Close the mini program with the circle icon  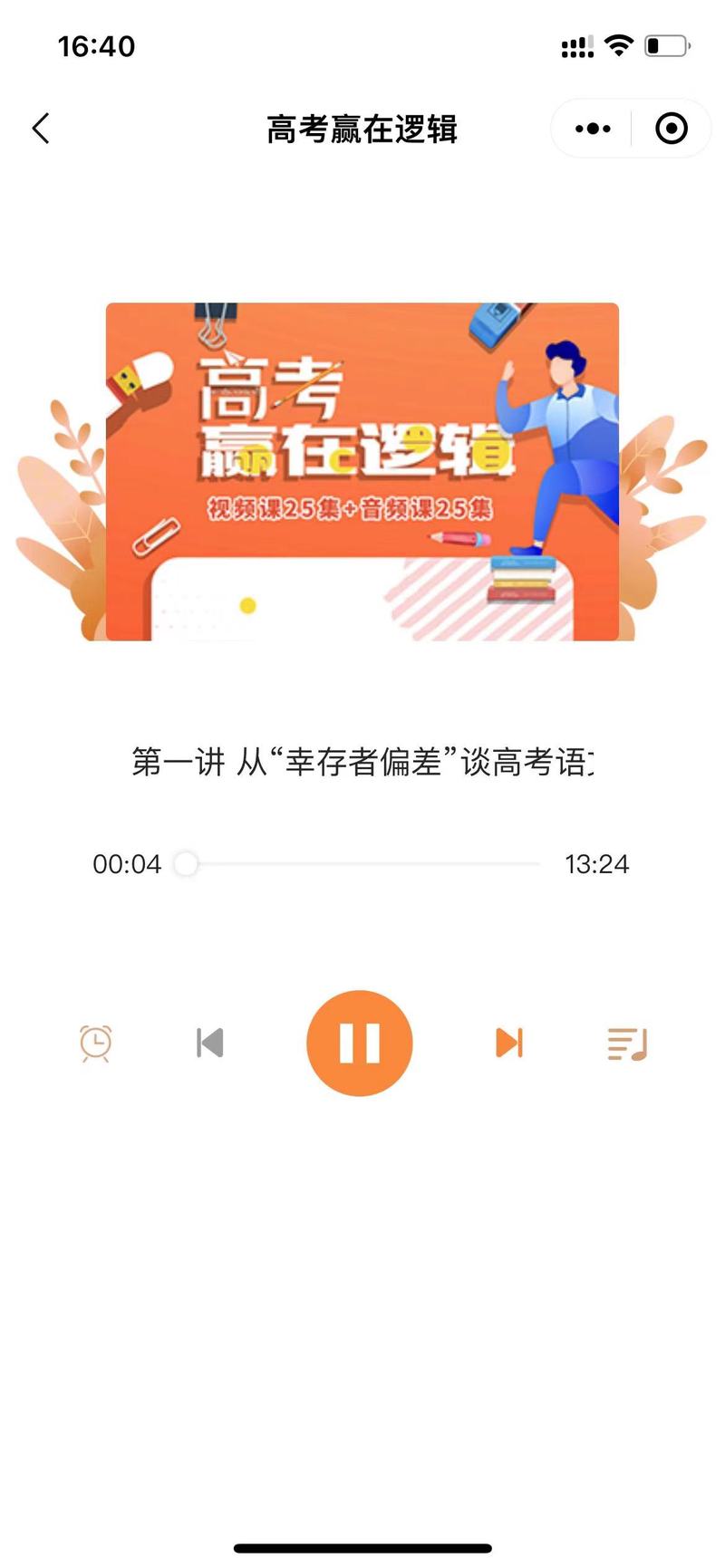672,129
